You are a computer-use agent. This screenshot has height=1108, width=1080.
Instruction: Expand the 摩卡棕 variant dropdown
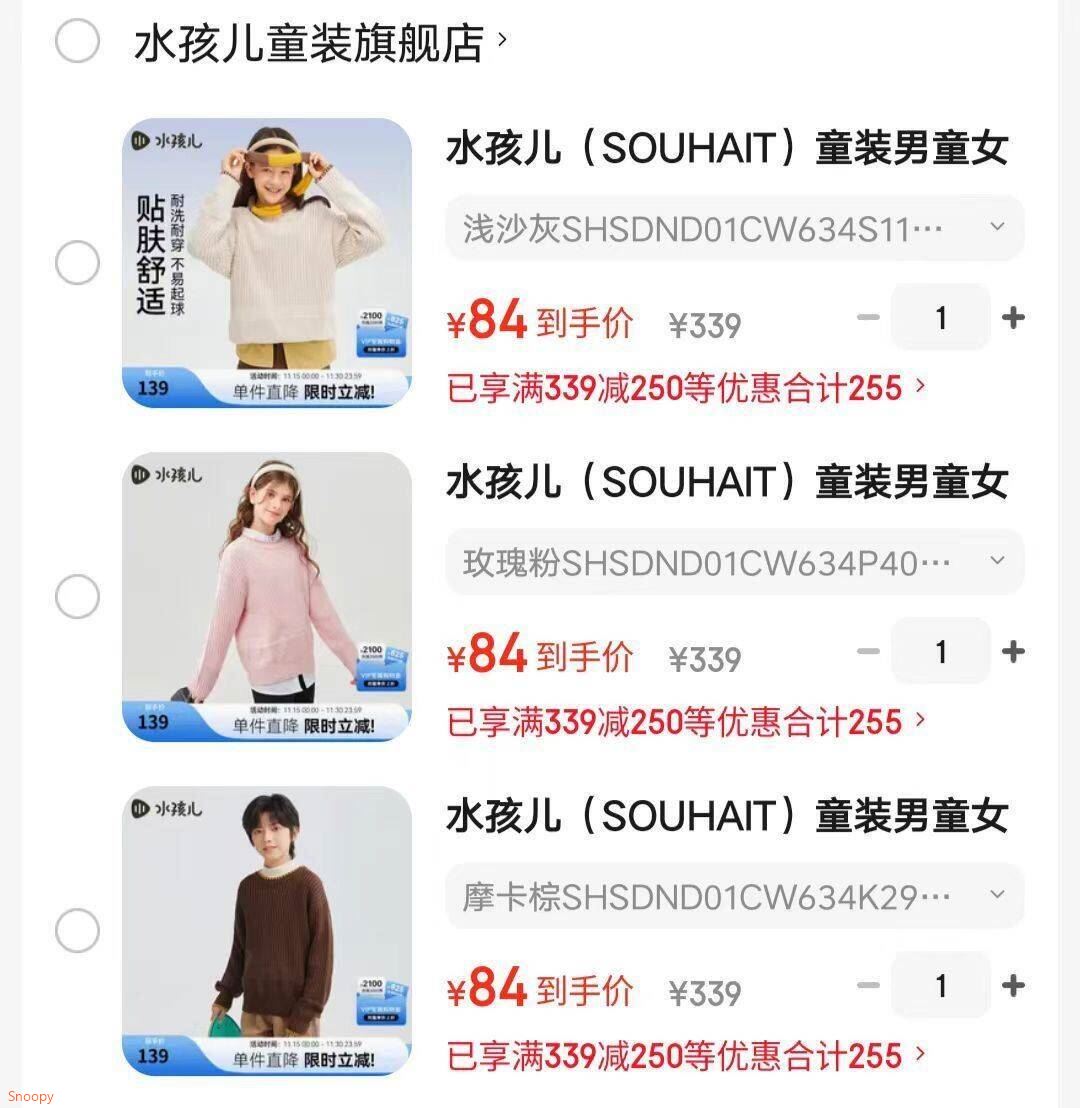tap(735, 897)
